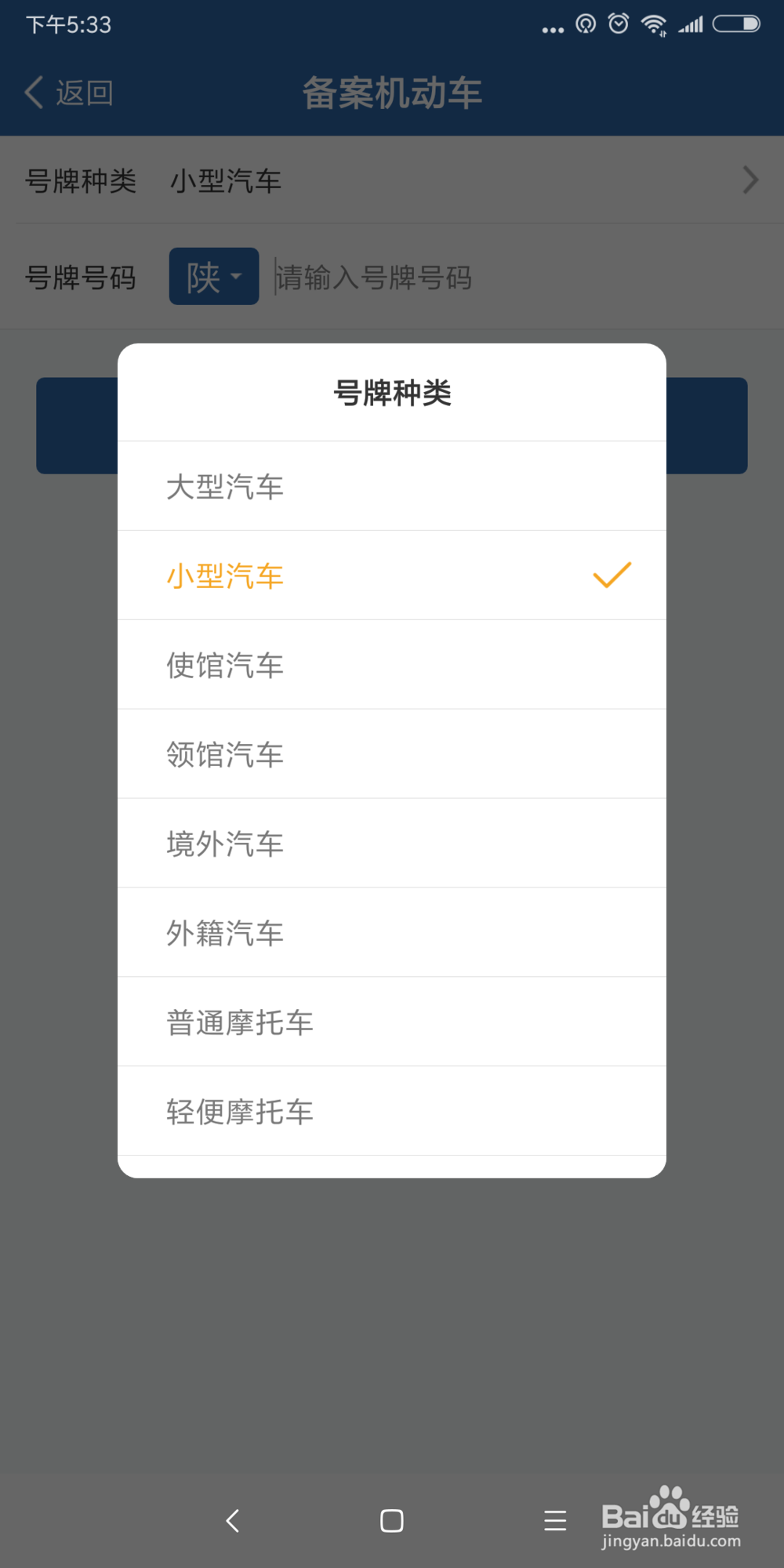The width and height of the screenshot is (784, 1568).
Task: Select 普通摩托车 as the plate type
Action: 239,1022
